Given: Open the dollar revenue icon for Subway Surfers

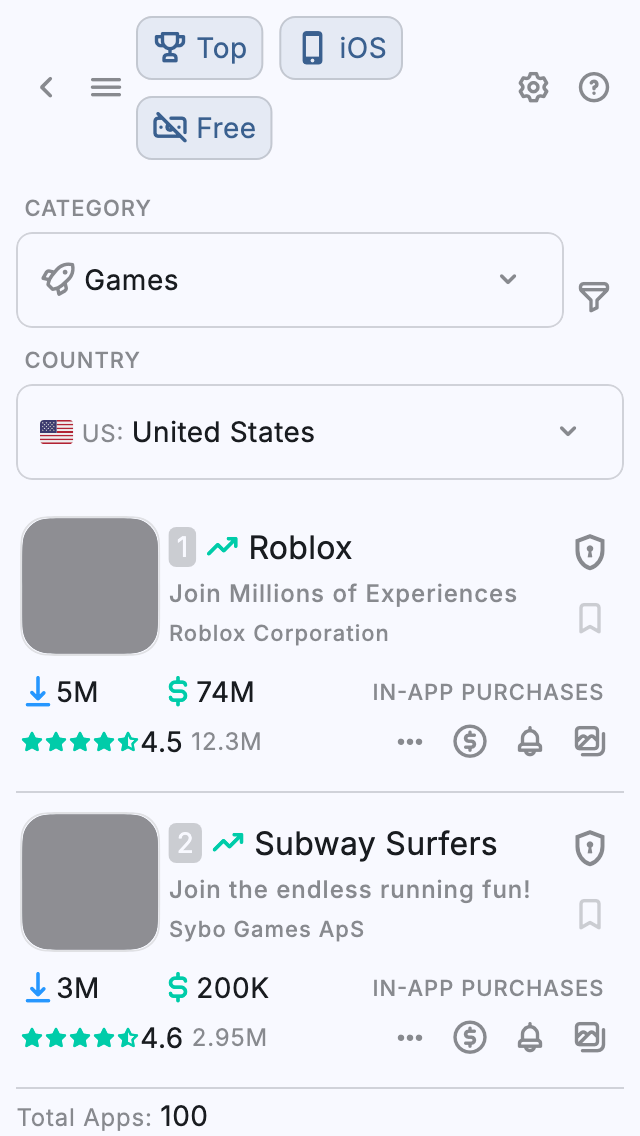Looking at the screenshot, I should pos(470,1038).
